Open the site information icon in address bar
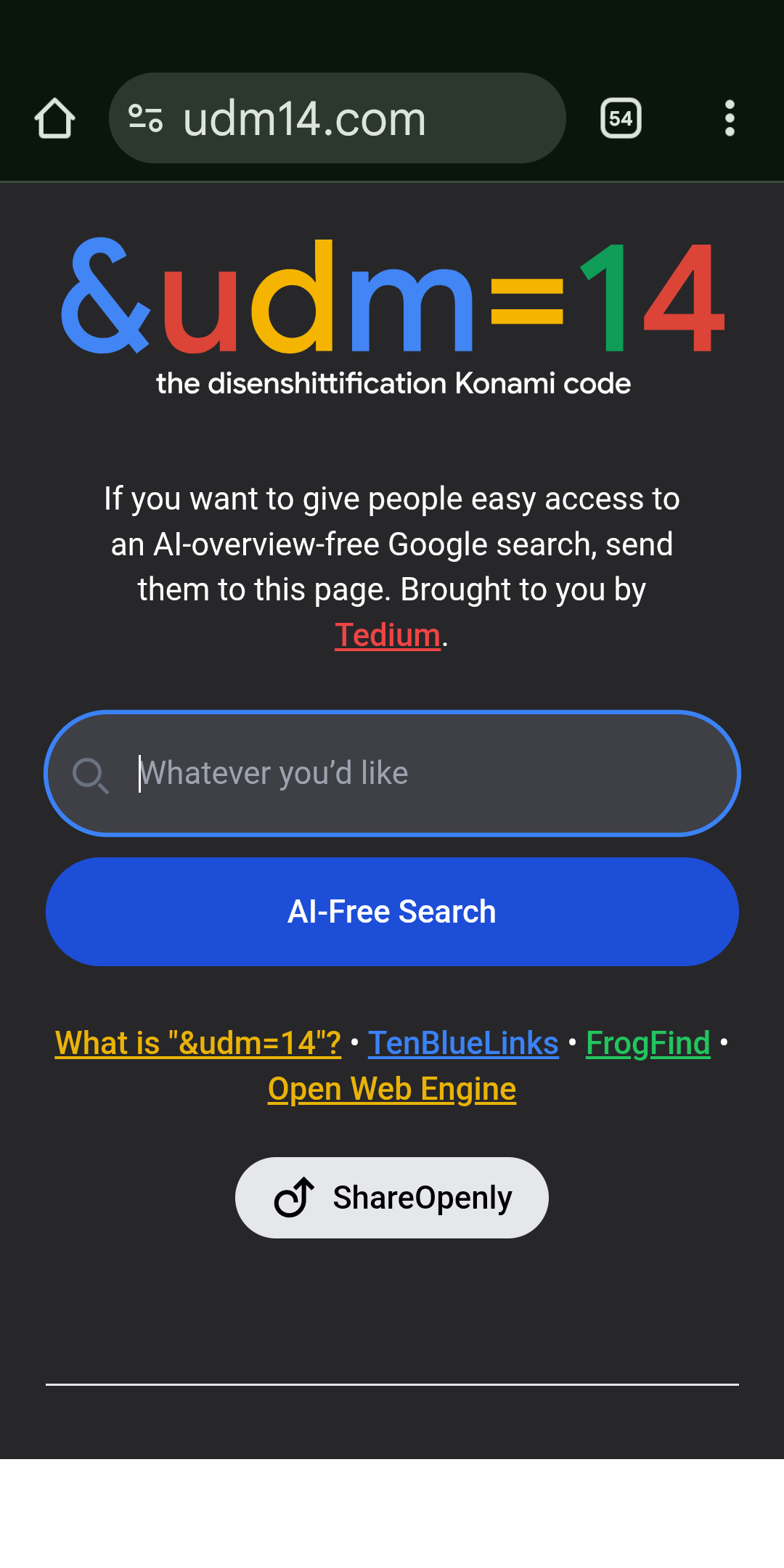The height and width of the screenshot is (1568, 784). pos(145,118)
